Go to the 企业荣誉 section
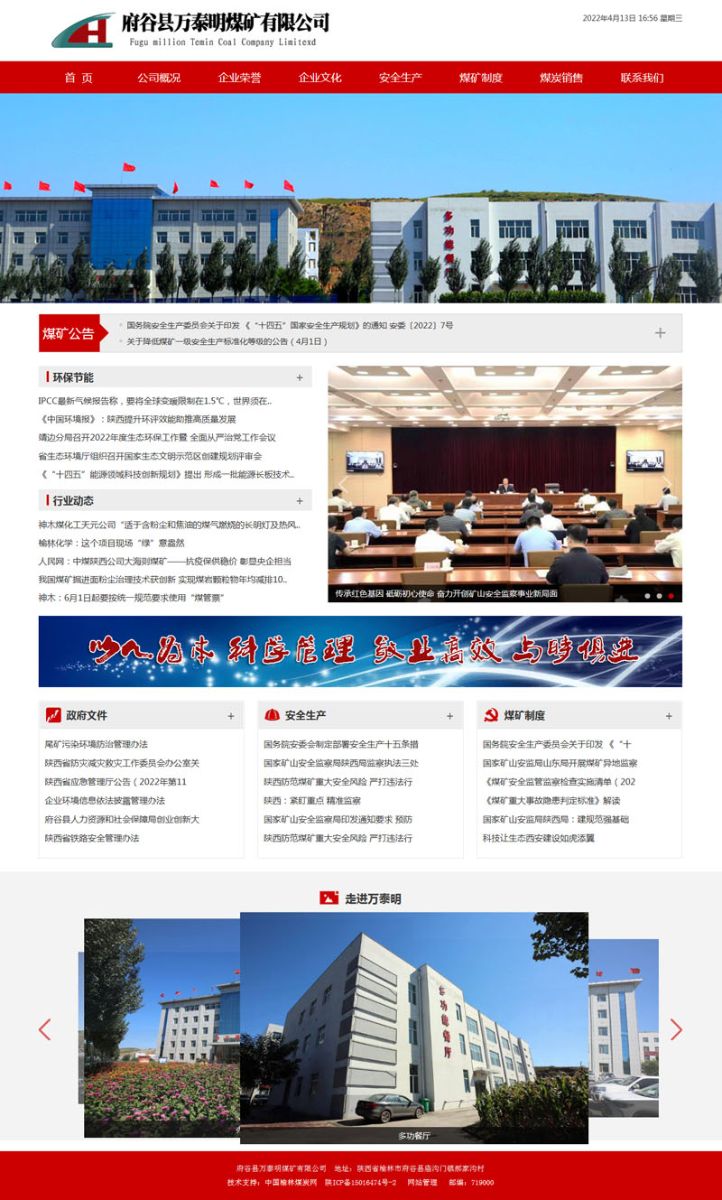The height and width of the screenshot is (1200, 722). coord(240,78)
